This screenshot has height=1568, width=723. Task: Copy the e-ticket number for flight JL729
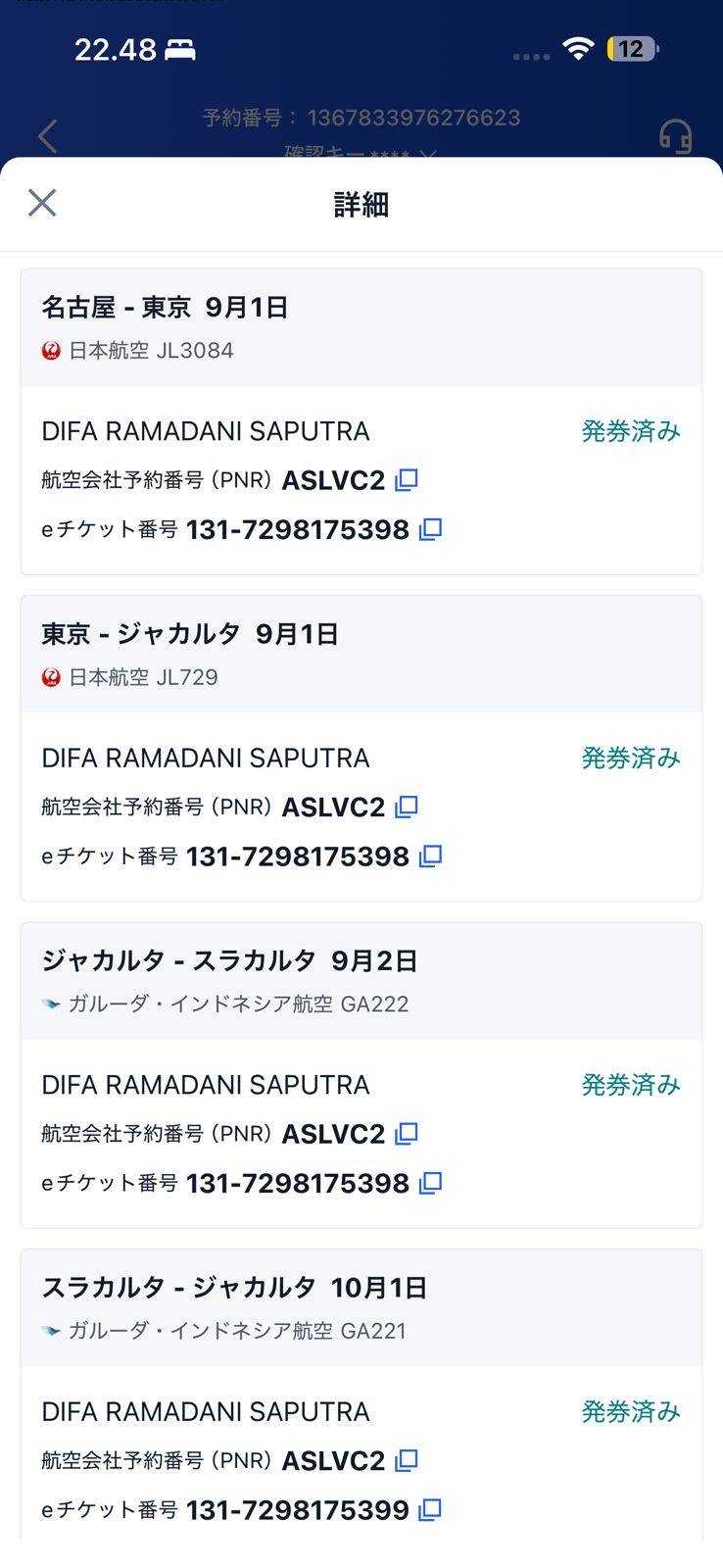click(430, 857)
